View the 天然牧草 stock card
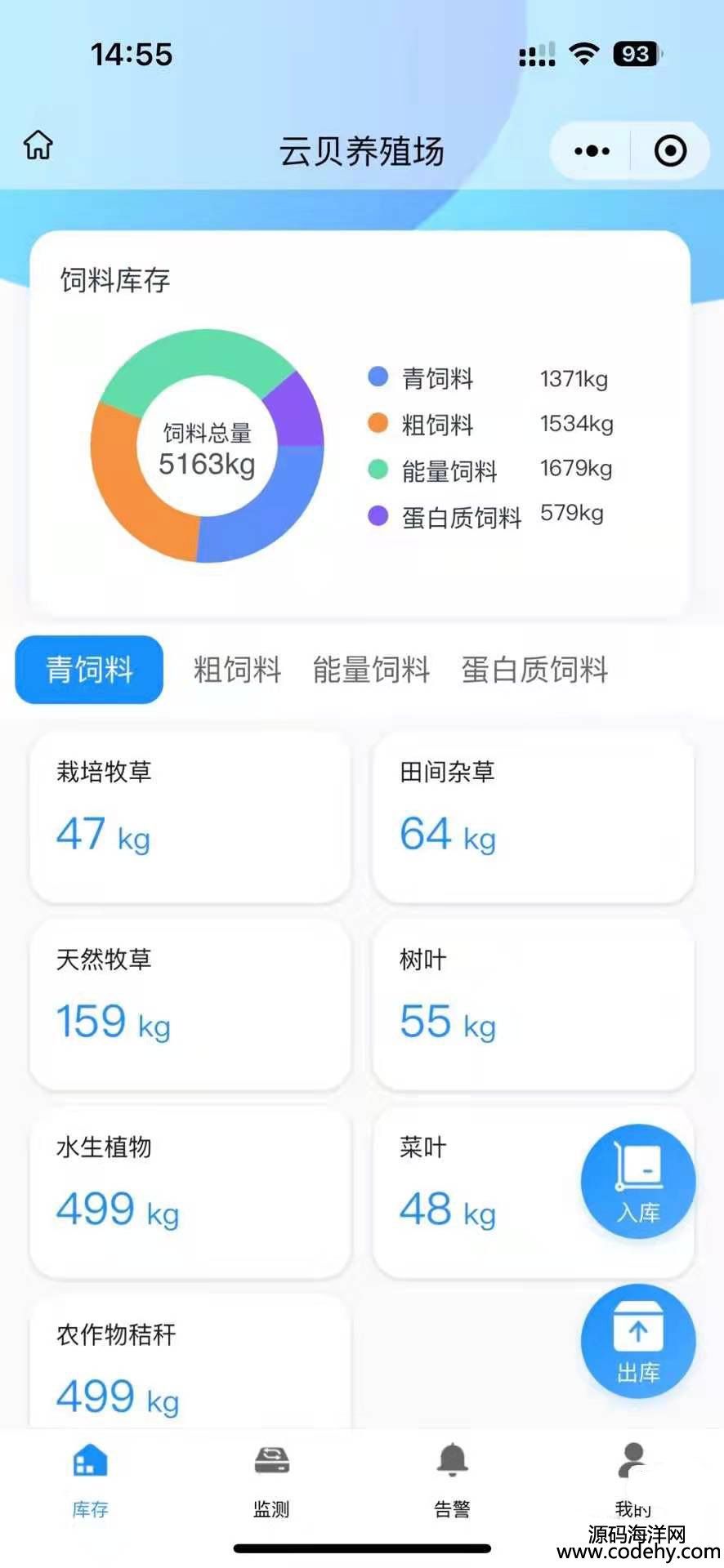This screenshot has height=1568, width=724. coord(190,1004)
